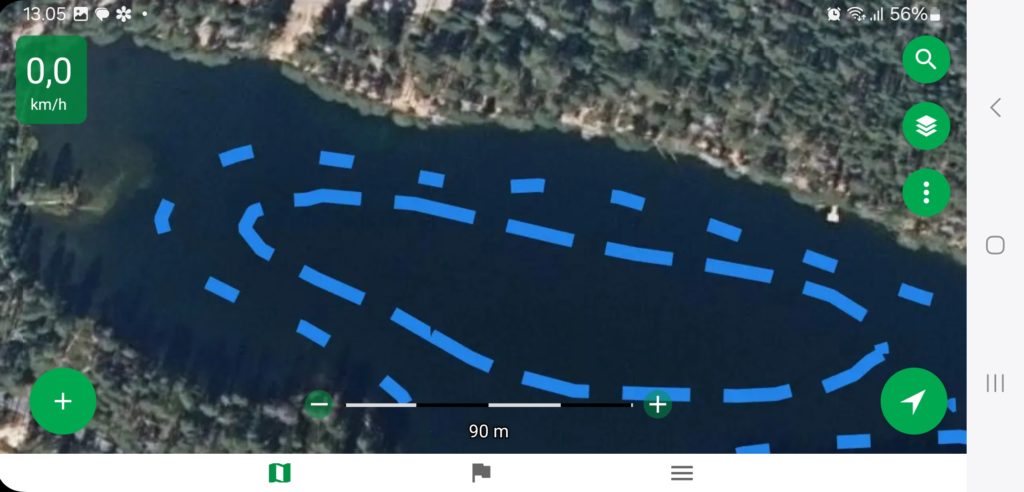Open the hamburger menu tab
The height and width of the screenshot is (492, 1024).
682,473
